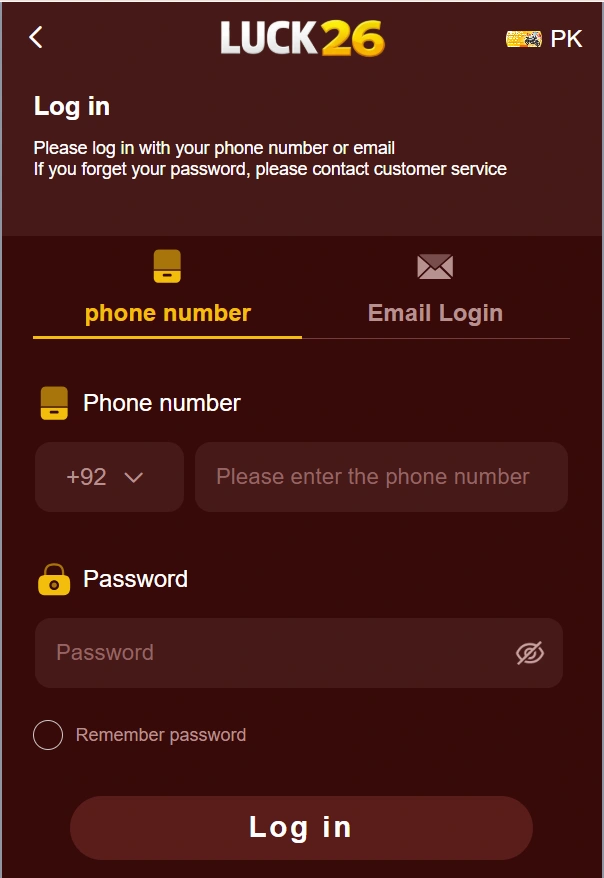604x878 pixels.
Task: Go back using the top-left arrow
Action: [x=36, y=38]
